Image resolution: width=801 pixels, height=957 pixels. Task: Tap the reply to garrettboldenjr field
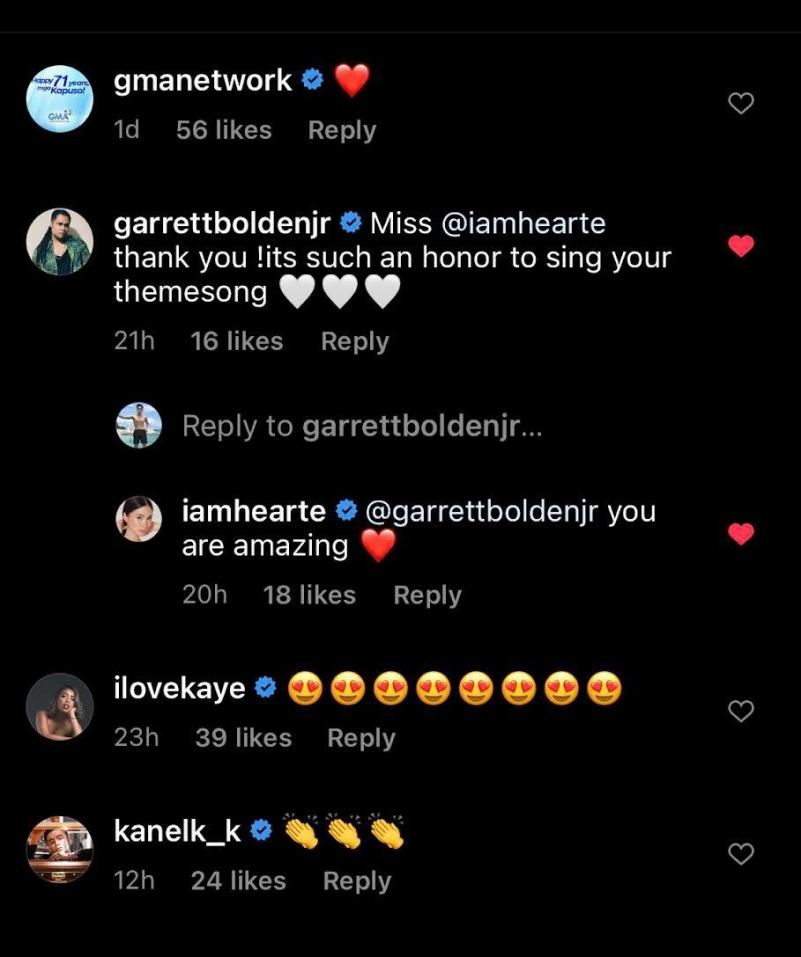[x=362, y=427]
